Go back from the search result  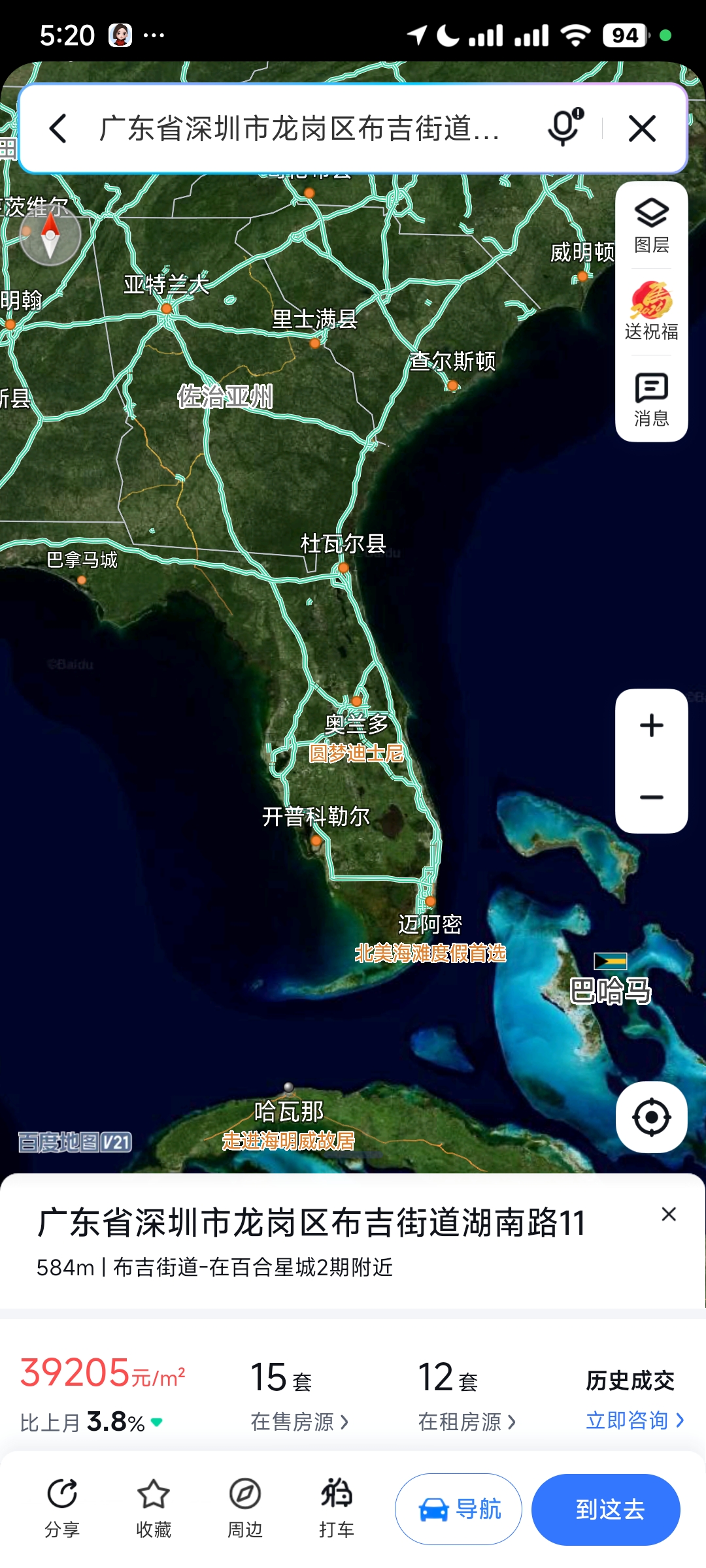[58, 128]
